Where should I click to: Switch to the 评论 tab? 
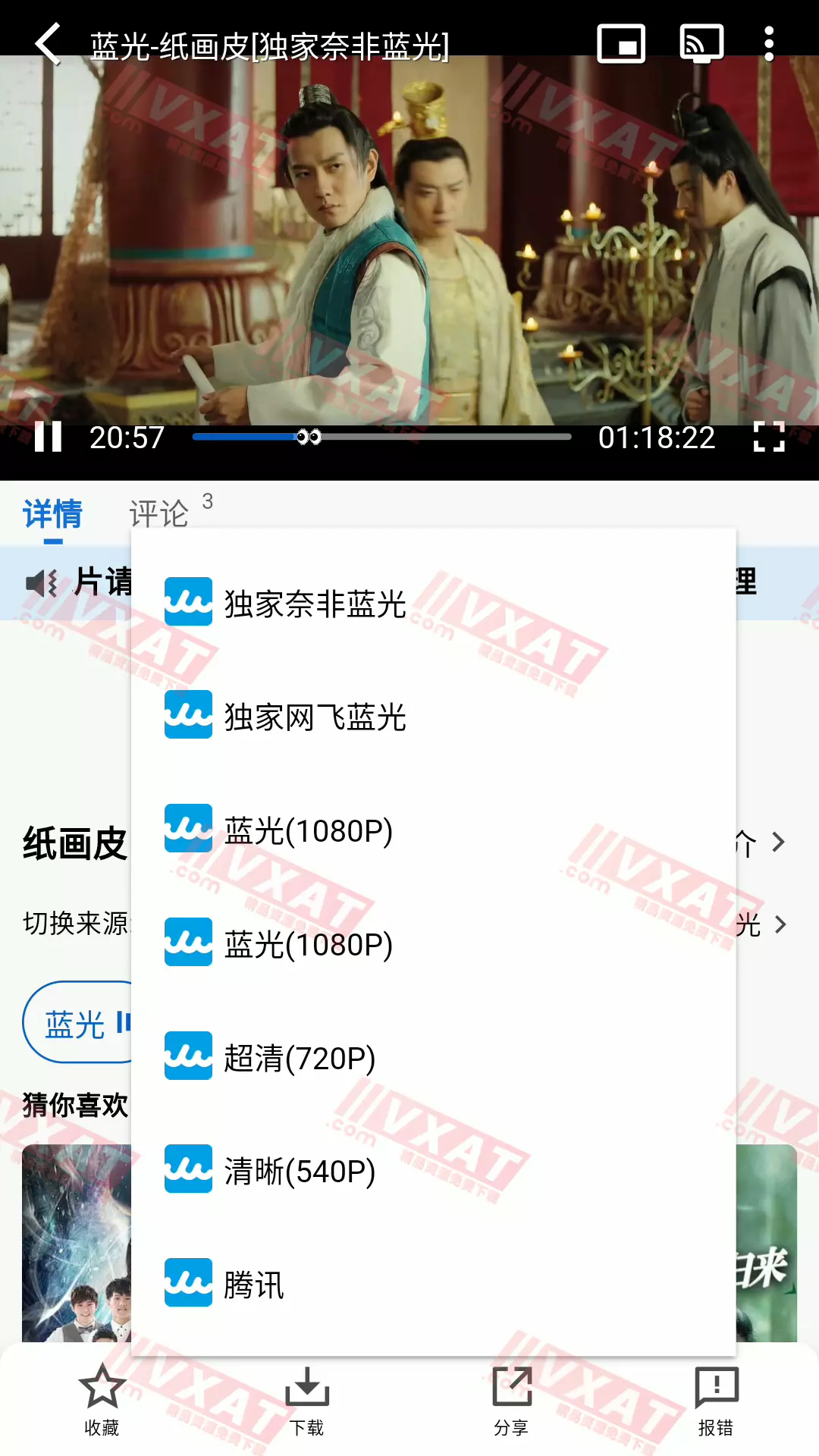[x=159, y=513]
